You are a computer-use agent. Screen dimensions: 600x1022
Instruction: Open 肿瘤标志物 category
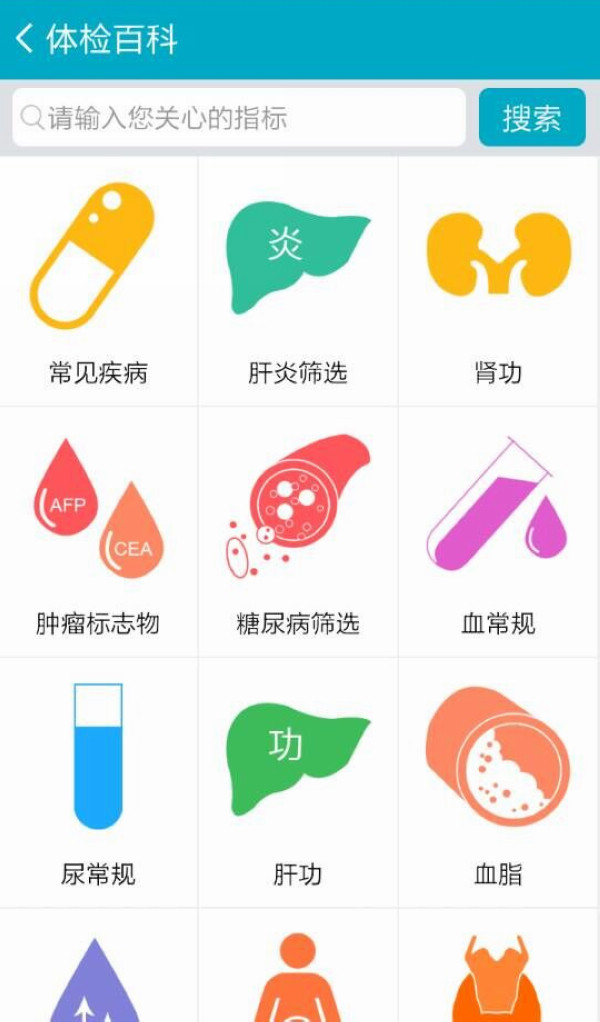coord(98,533)
